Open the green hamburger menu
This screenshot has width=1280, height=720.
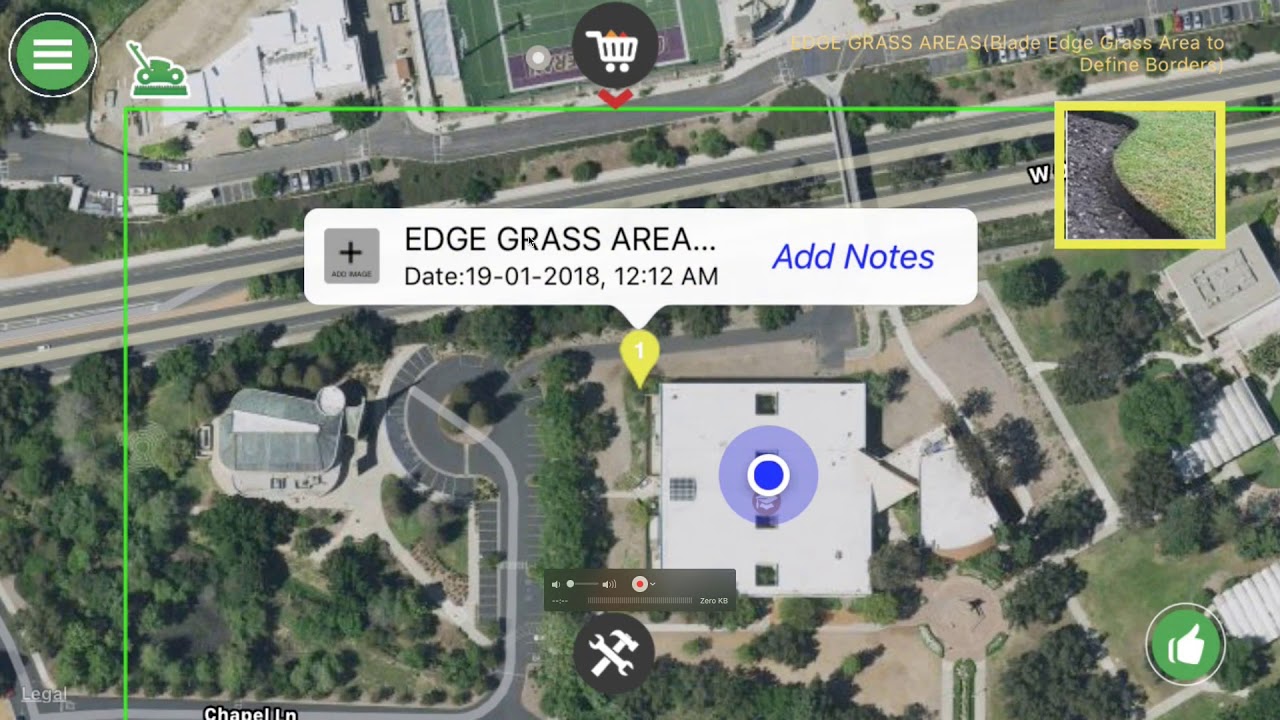(x=53, y=54)
